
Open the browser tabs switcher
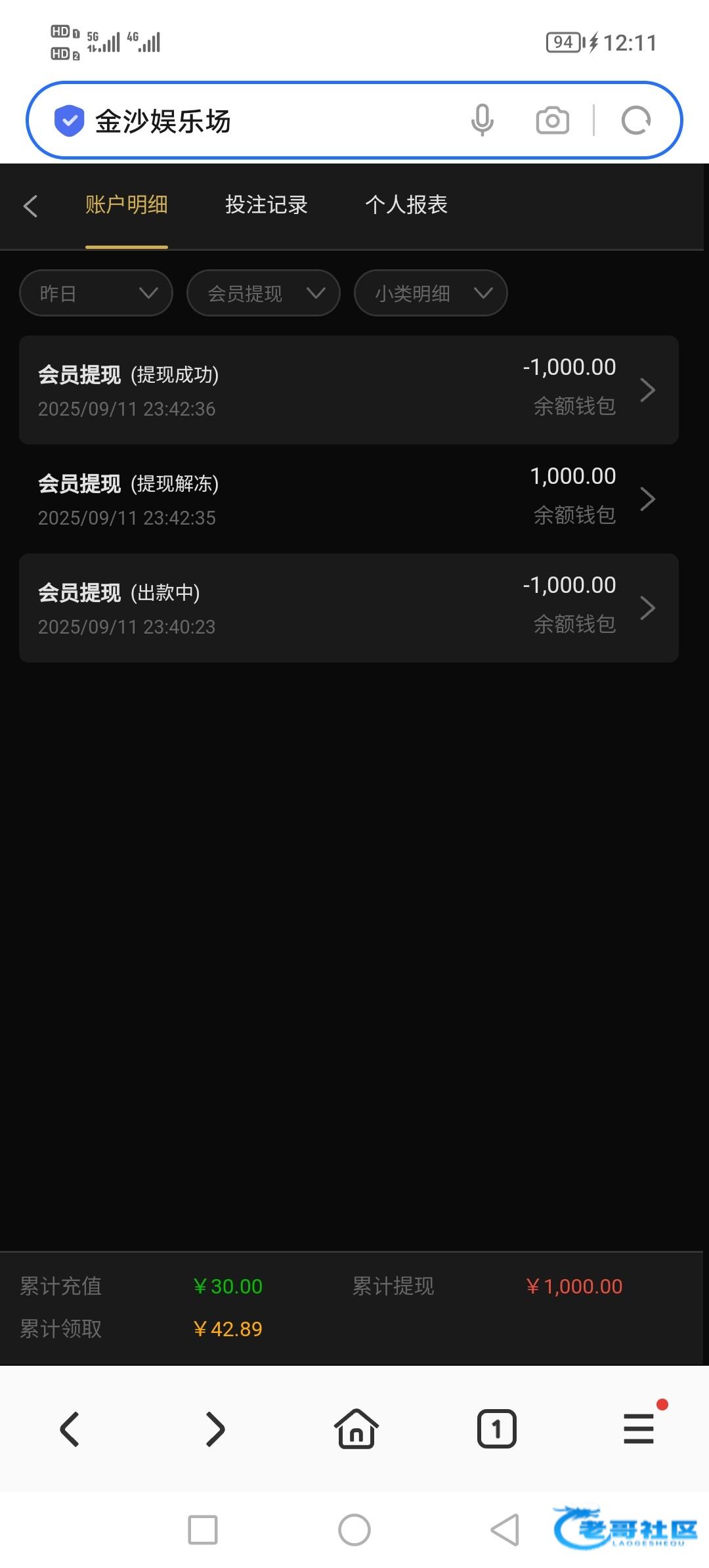pos(497,1429)
